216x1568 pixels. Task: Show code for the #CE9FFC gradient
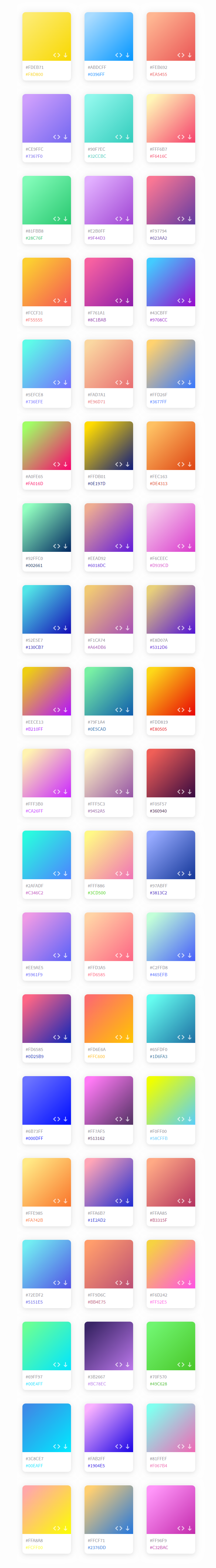(56, 137)
